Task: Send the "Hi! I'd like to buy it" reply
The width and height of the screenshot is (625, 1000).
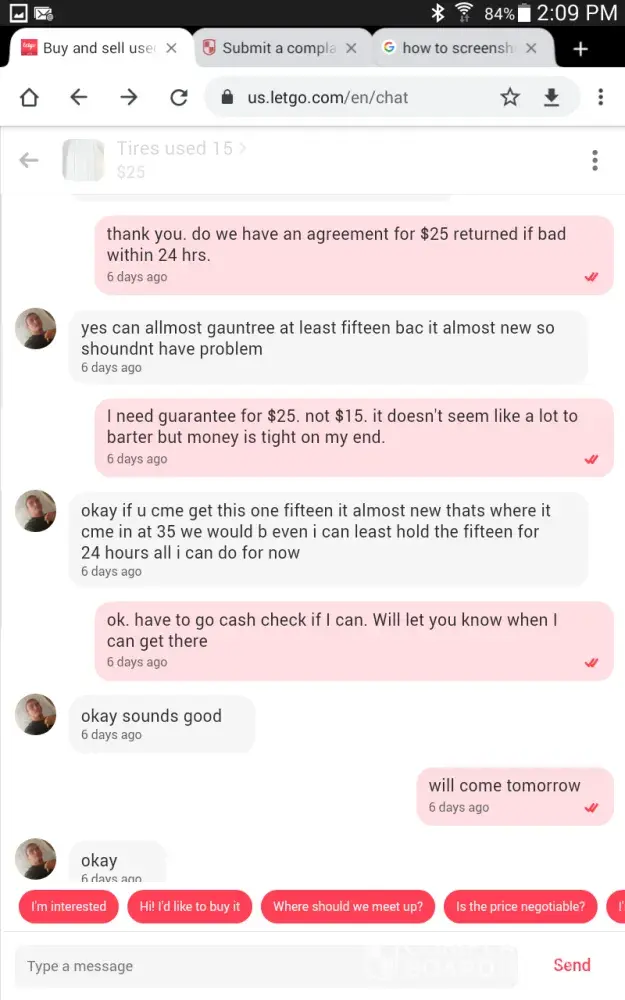Action: (x=190, y=906)
